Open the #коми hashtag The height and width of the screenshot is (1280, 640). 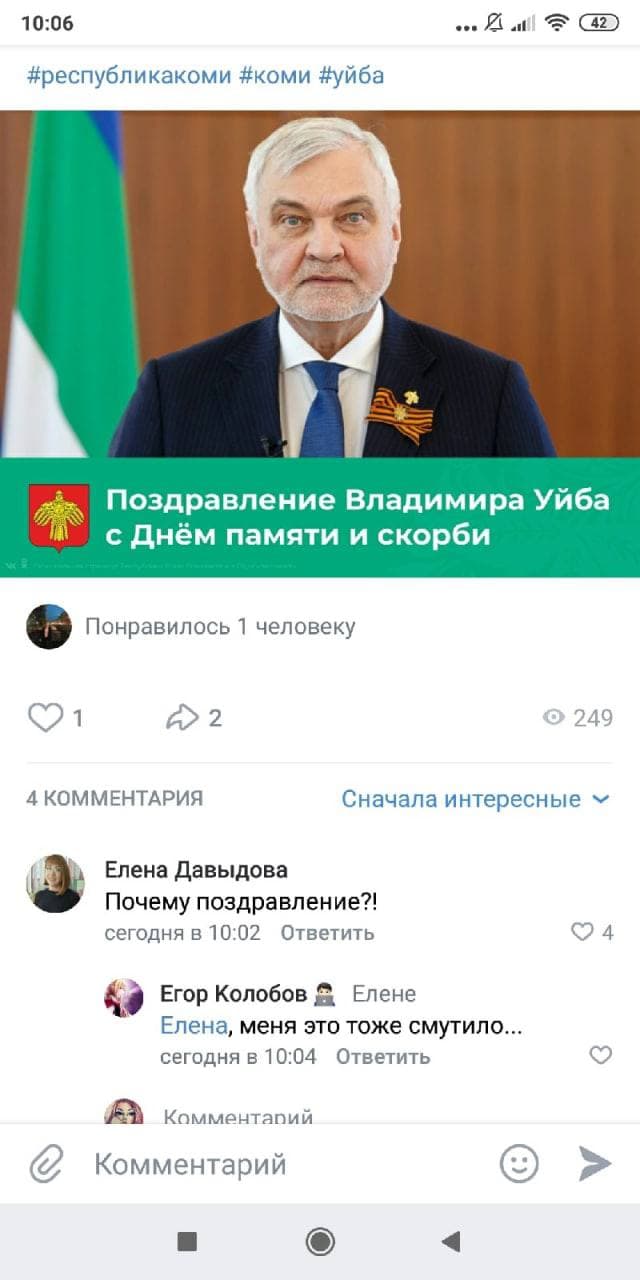[274, 75]
